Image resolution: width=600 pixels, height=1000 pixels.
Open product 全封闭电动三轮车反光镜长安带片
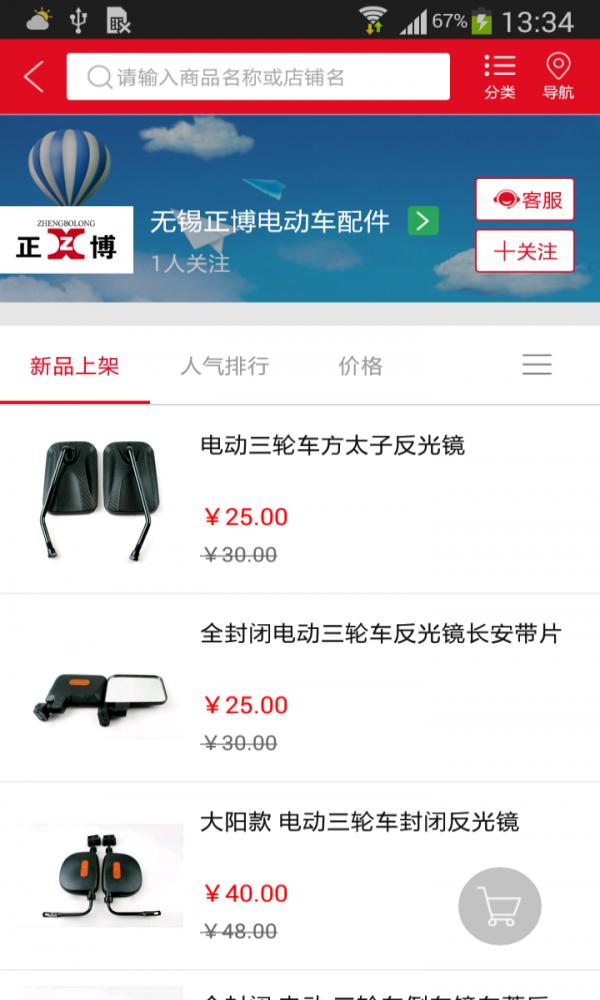(x=380, y=634)
